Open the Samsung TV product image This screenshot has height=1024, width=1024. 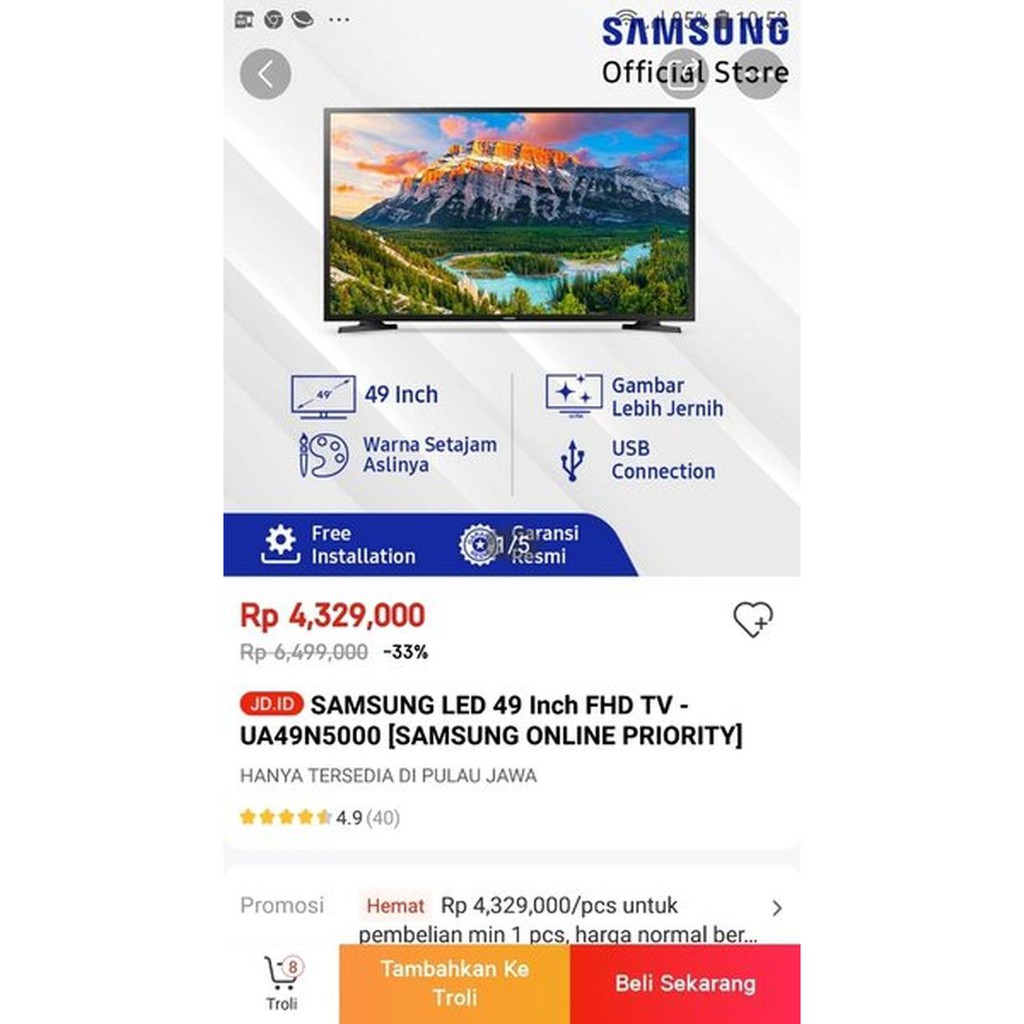click(x=509, y=220)
